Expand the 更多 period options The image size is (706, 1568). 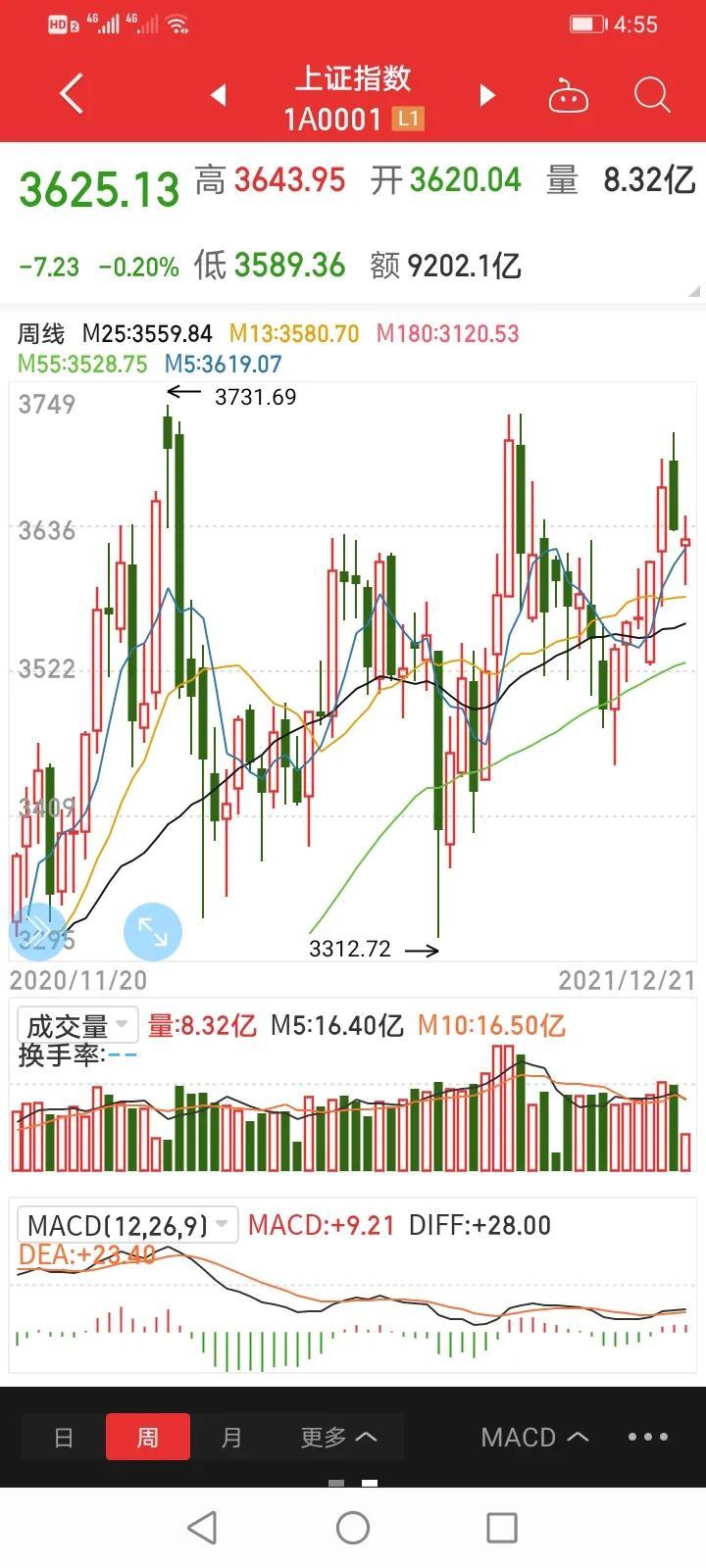338,1438
